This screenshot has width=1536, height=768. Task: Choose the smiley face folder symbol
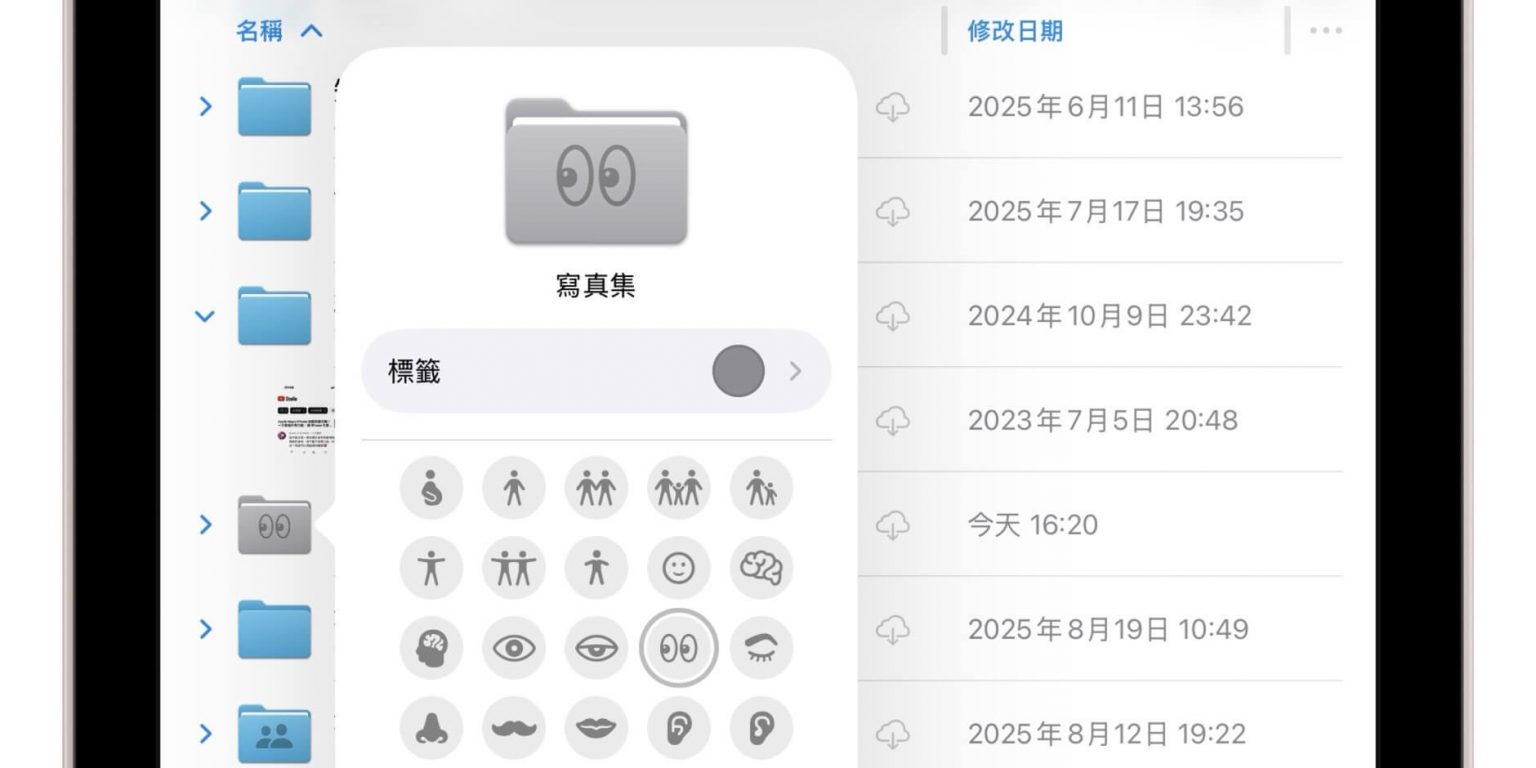click(679, 569)
